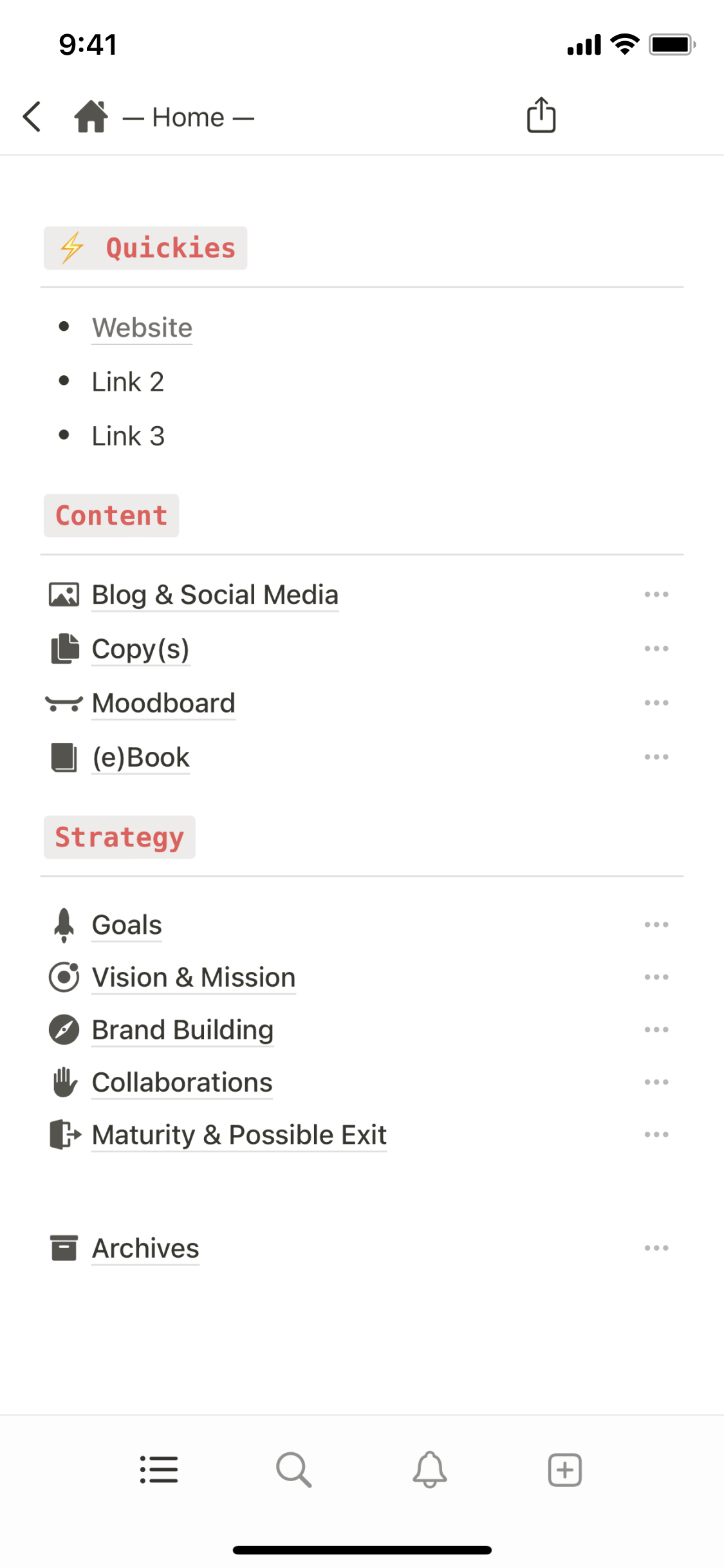Open the Collaborations page
The image size is (724, 1568).
pyautogui.click(x=182, y=1083)
